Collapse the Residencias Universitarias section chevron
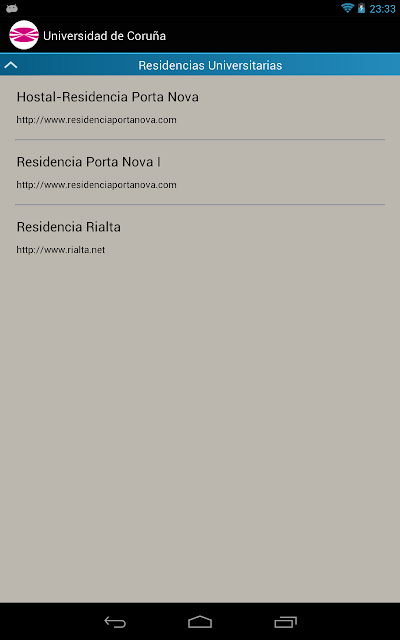Screen dimensions: 400x640 tap(11, 65)
